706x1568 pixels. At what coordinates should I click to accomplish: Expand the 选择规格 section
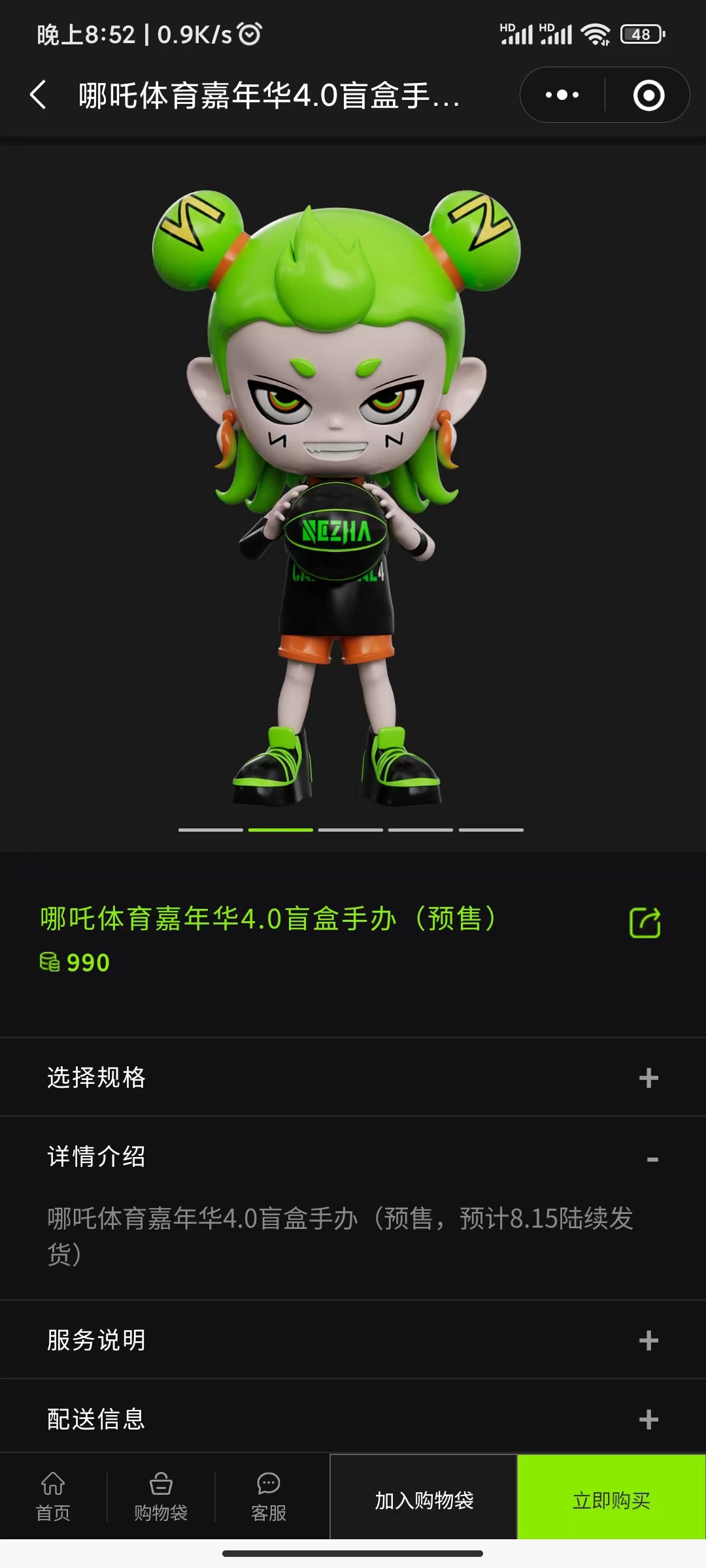pos(353,1077)
